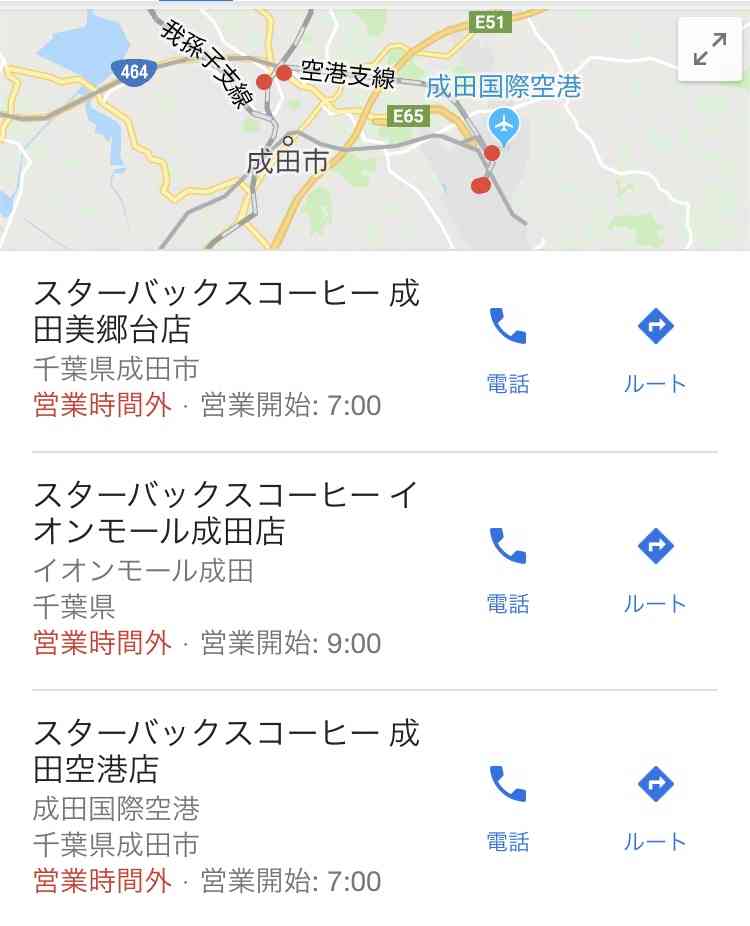Call スターバックス 成田美郷台店
Screen dimensions: 750x926
tap(507, 345)
